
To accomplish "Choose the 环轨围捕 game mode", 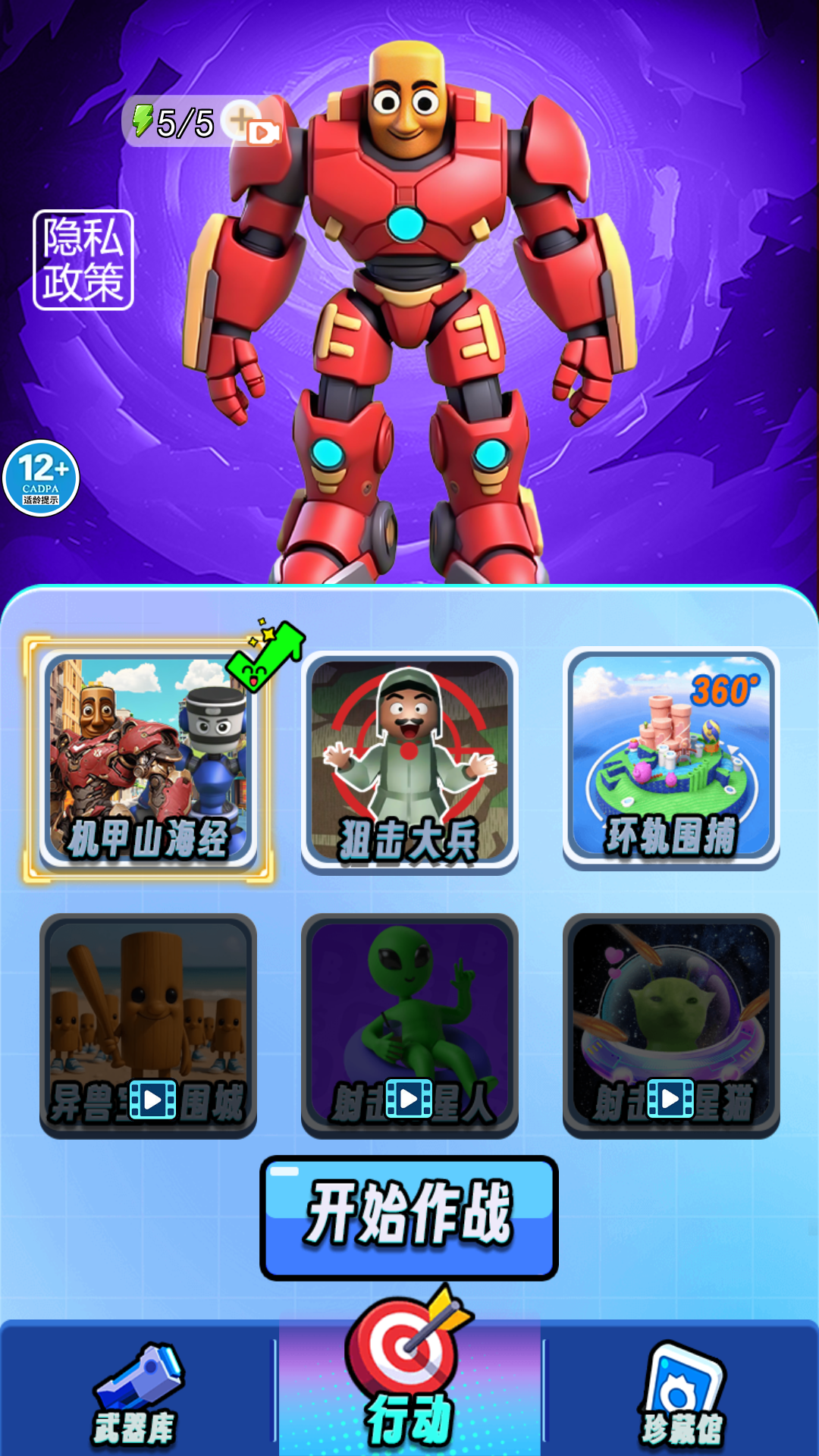I will click(x=671, y=758).
